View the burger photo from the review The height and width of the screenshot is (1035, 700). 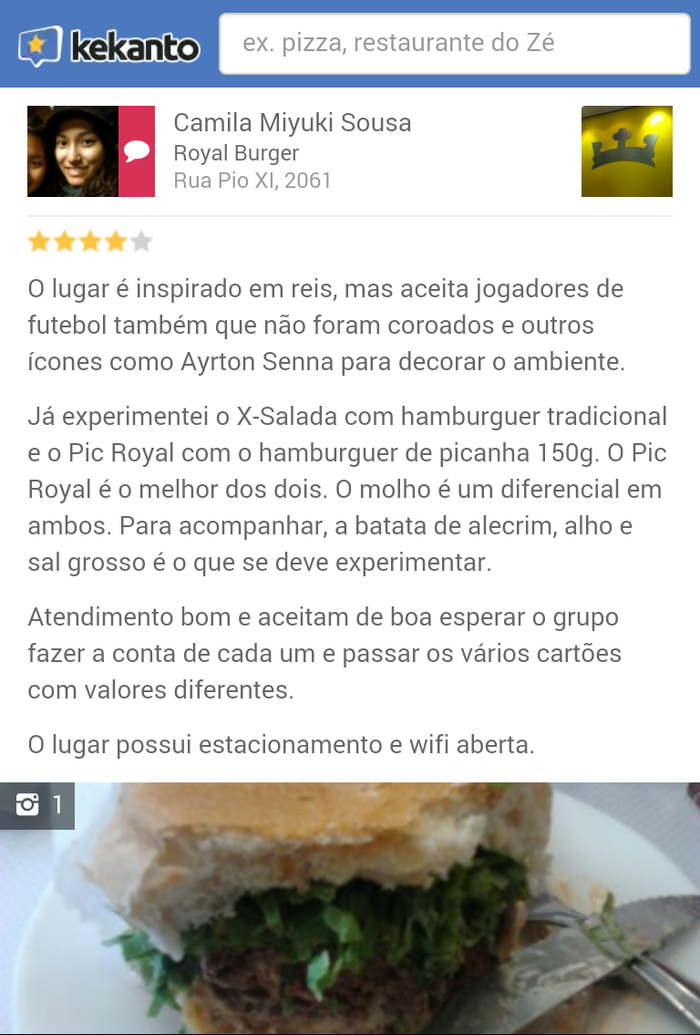point(350,908)
